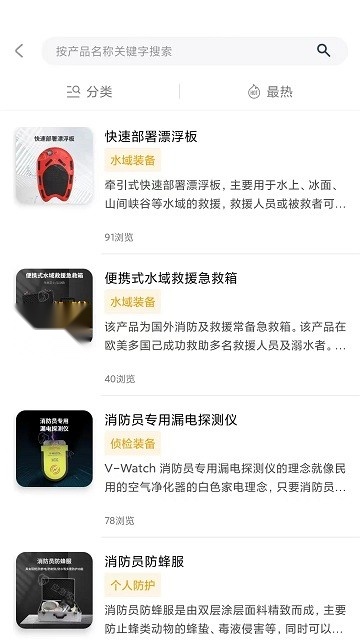Open the 快速部署漂浮板 product
This screenshot has width=360, height=640.
coord(180,182)
